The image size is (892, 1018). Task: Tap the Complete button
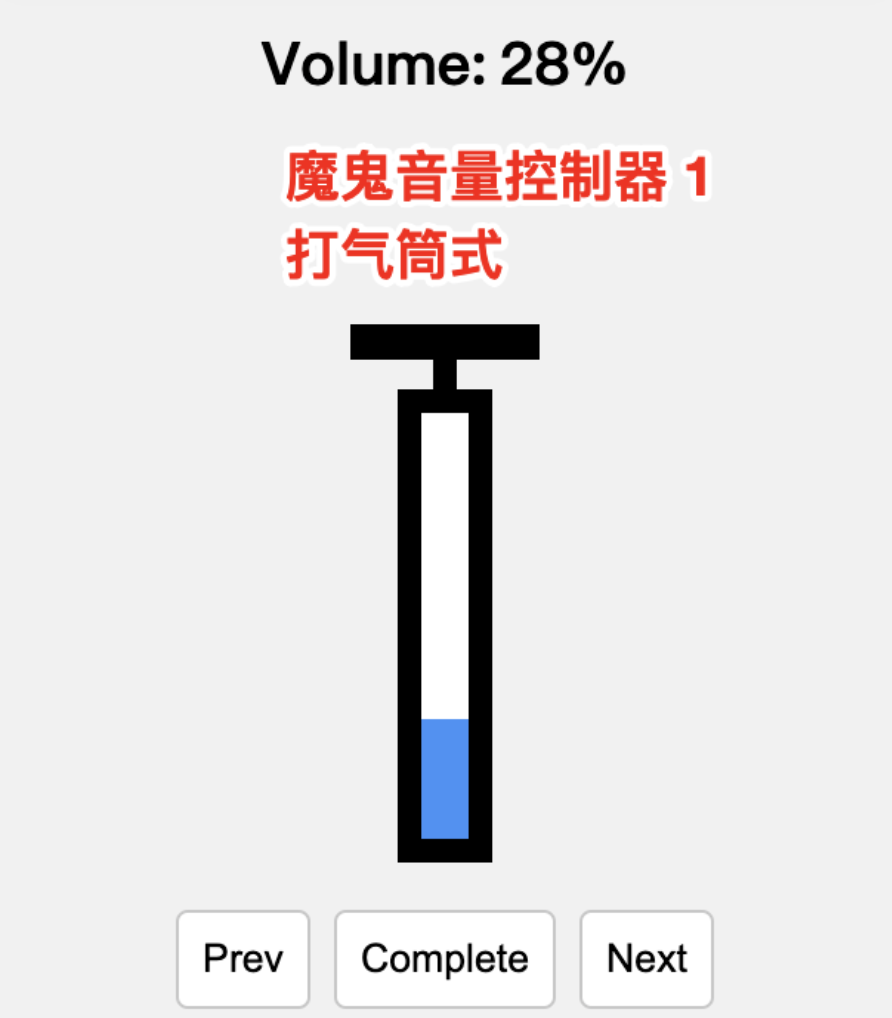(444, 958)
